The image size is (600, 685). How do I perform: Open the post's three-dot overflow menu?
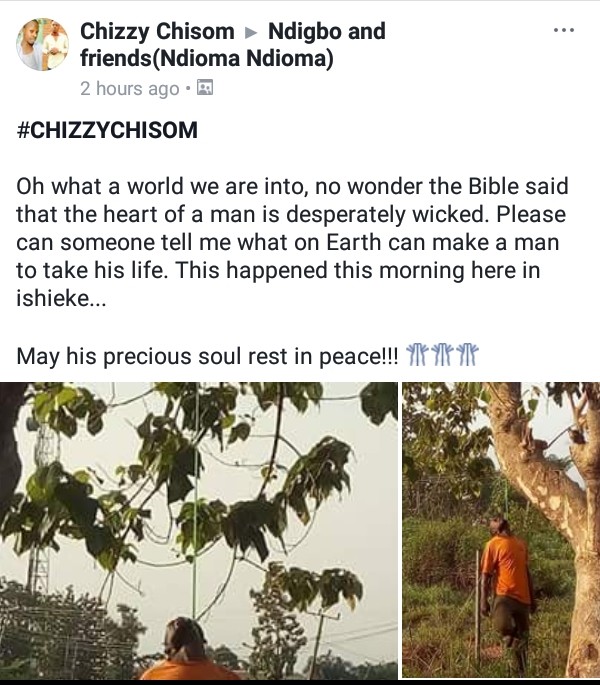point(565,31)
